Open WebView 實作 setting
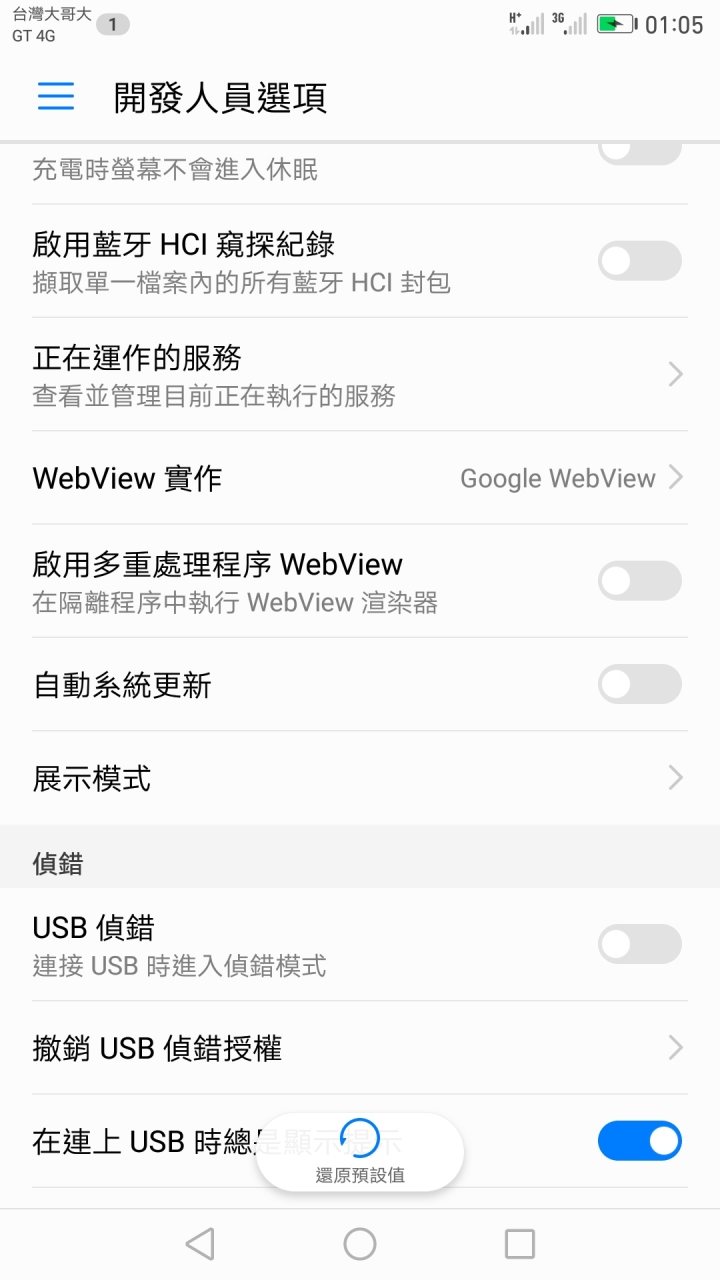The height and width of the screenshot is (1280, 720). click(360, 478)
